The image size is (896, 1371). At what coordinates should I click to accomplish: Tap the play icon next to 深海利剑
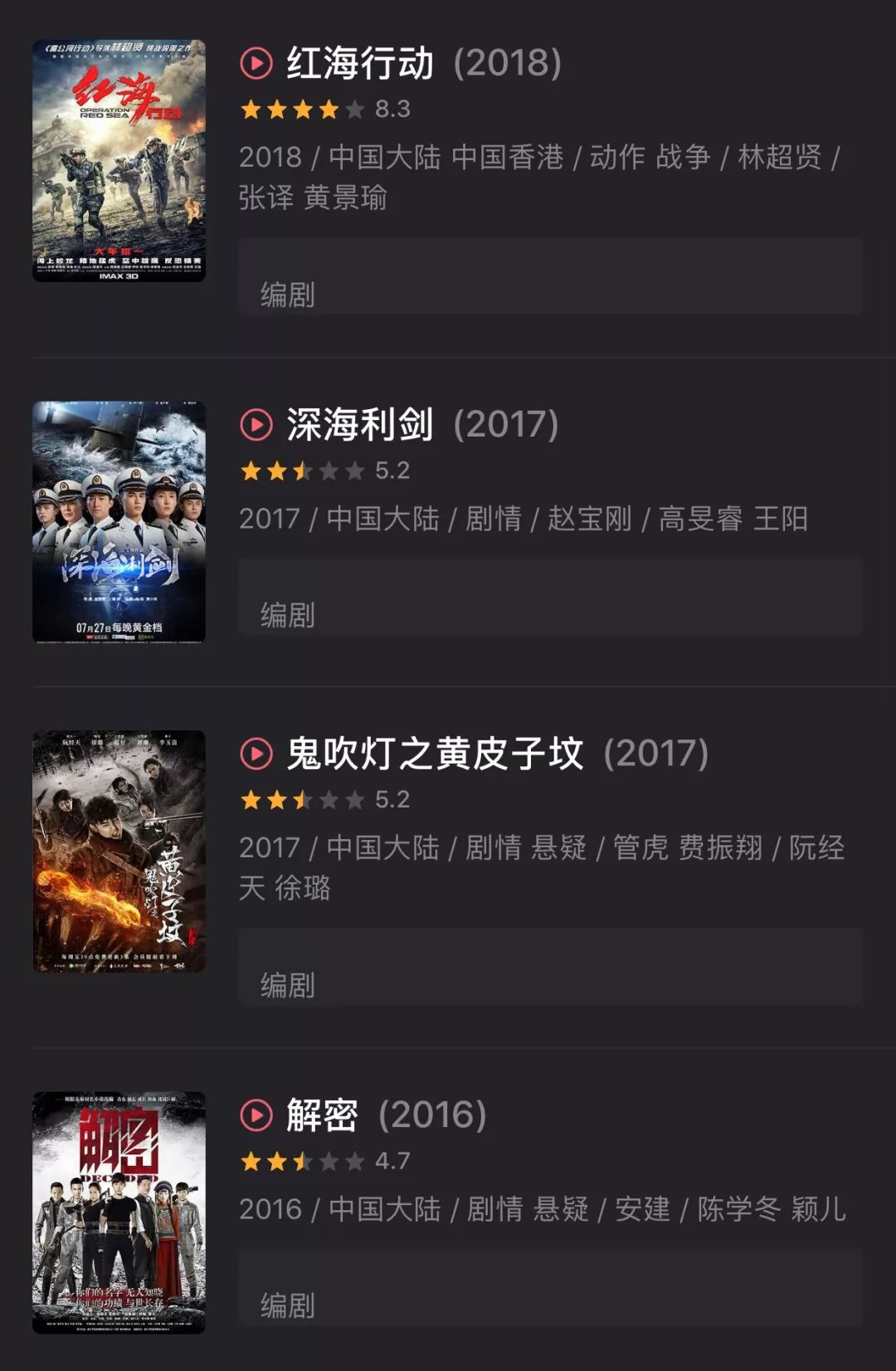point(256,425)
